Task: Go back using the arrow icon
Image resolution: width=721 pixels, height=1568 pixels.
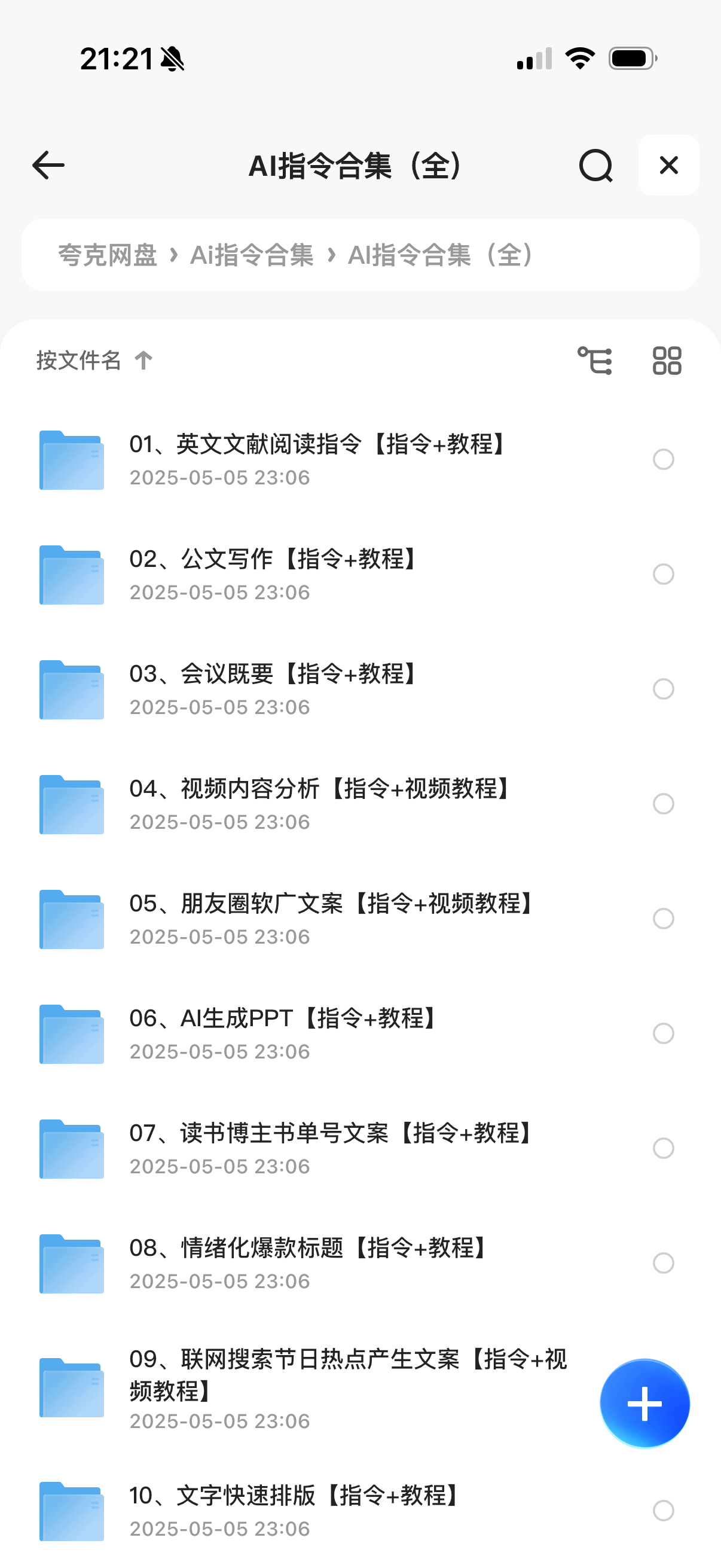Action: (x=48, y=166)
